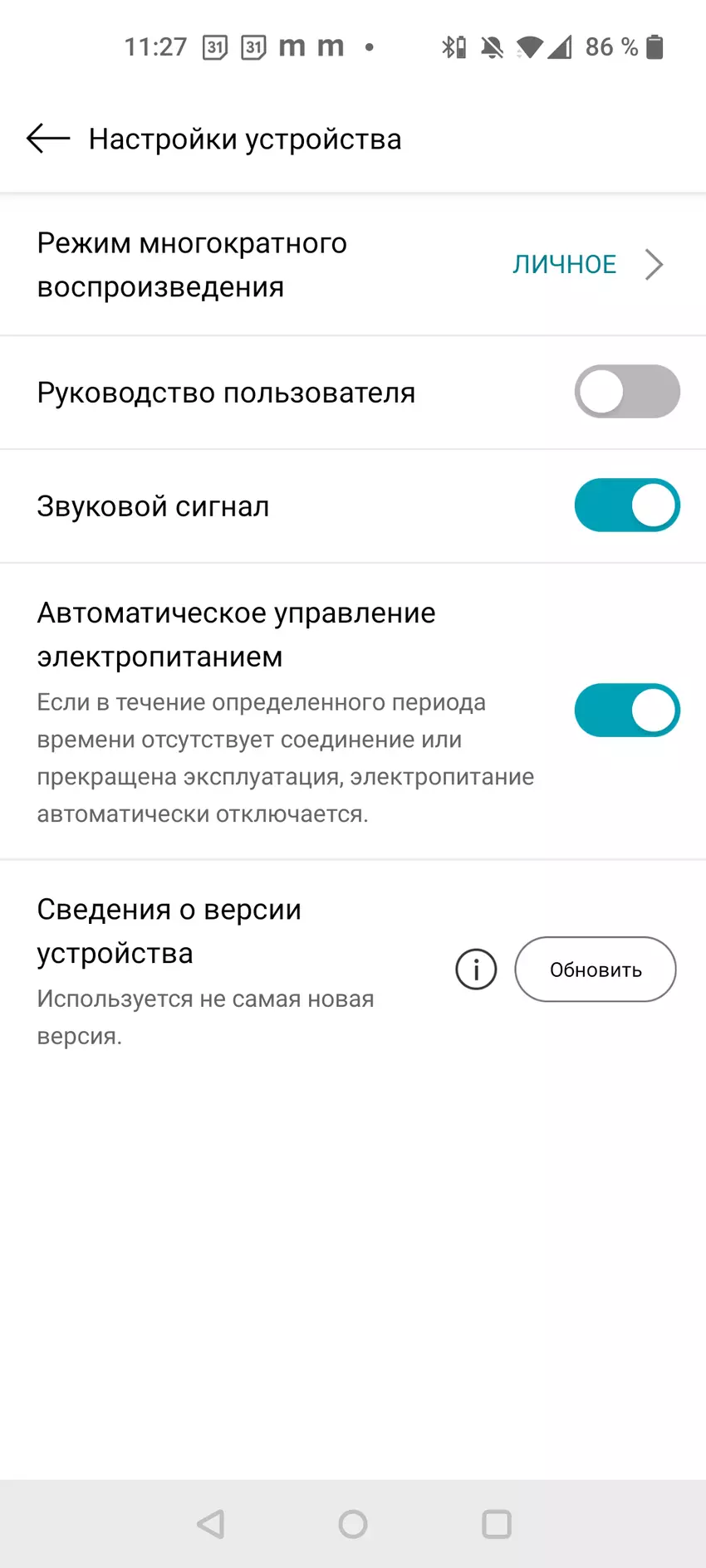Enable Руководство пользователя switch
706x1568 pixels.
point(627,392)
